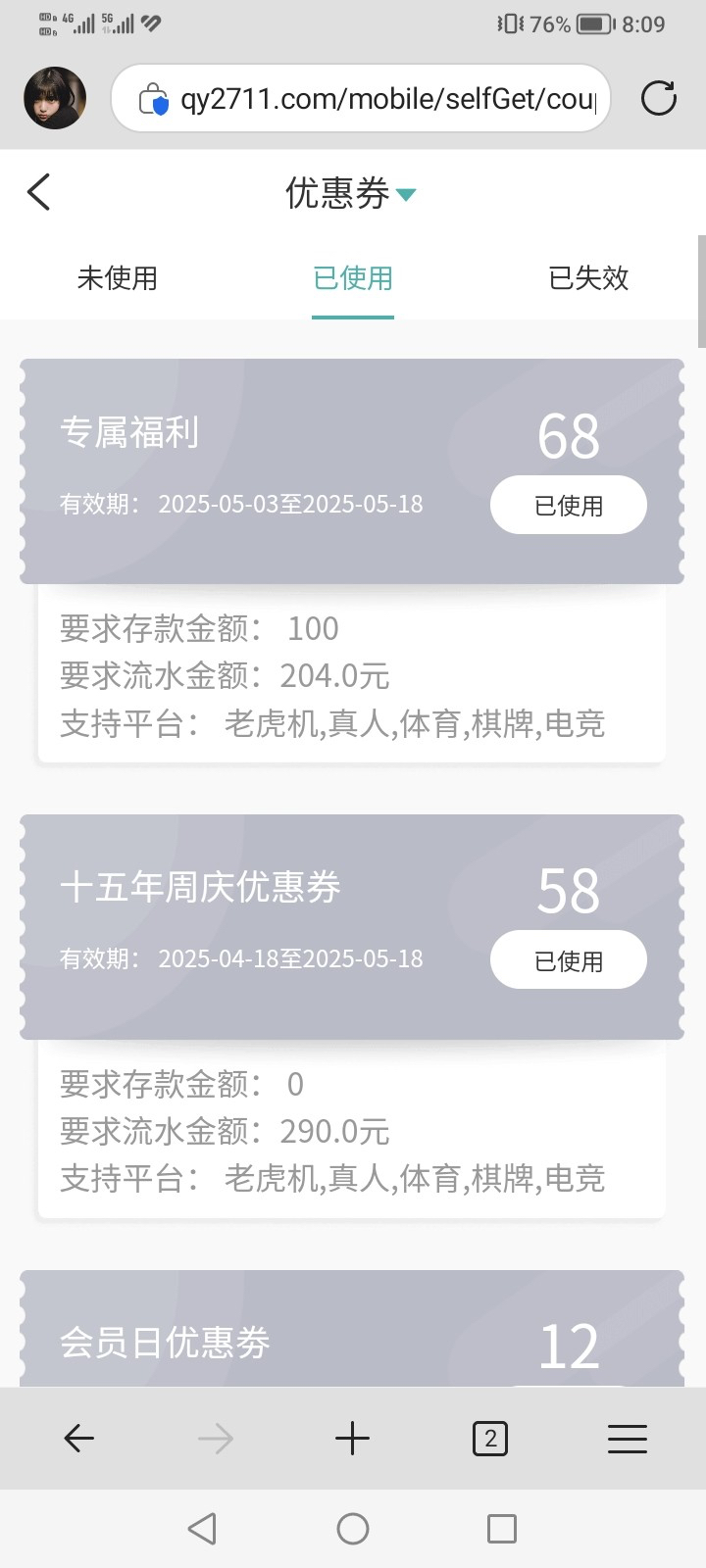The image size is (706, 1568).
Task: Select the 已使用 tab
Action: 353,278
